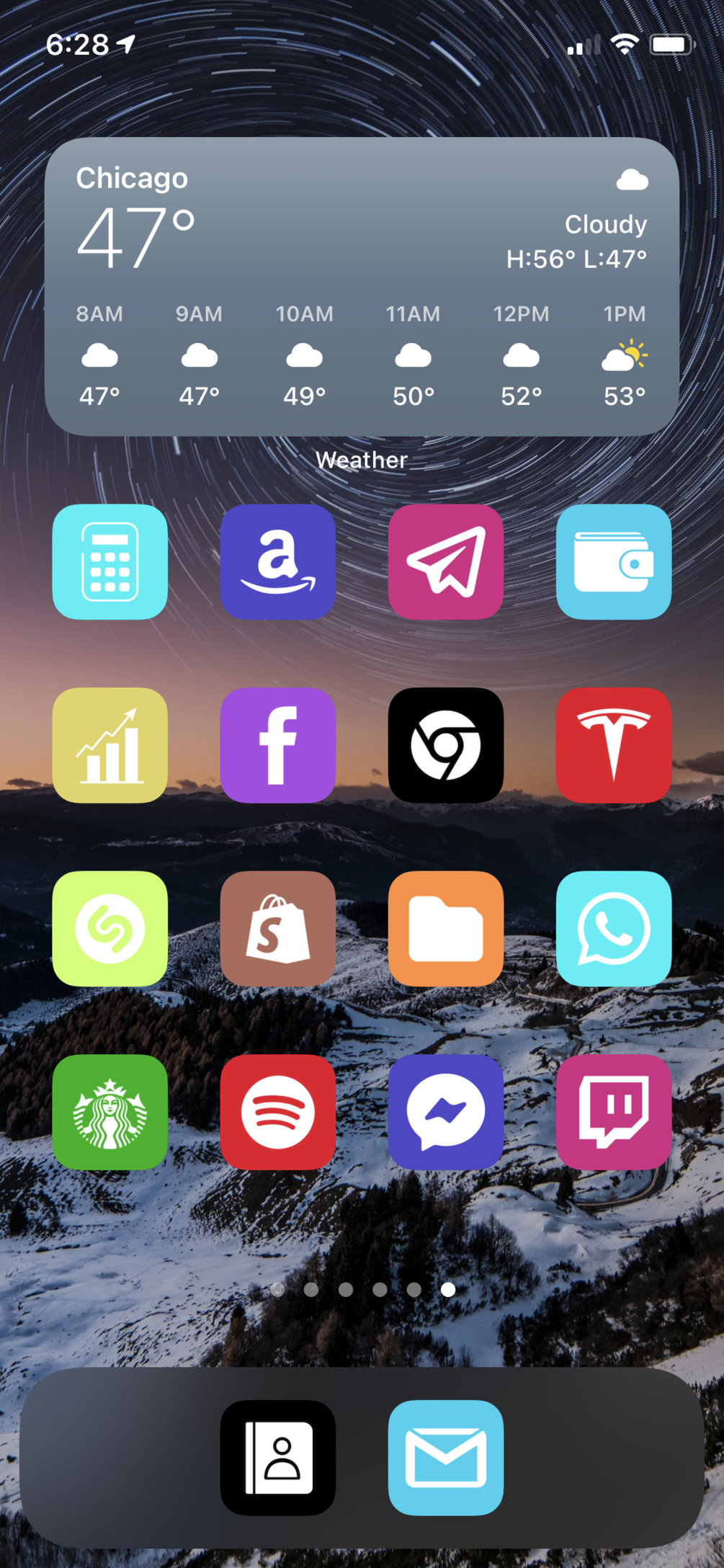
Task: Launch the Tesla app
Action: tap(614, 745)
